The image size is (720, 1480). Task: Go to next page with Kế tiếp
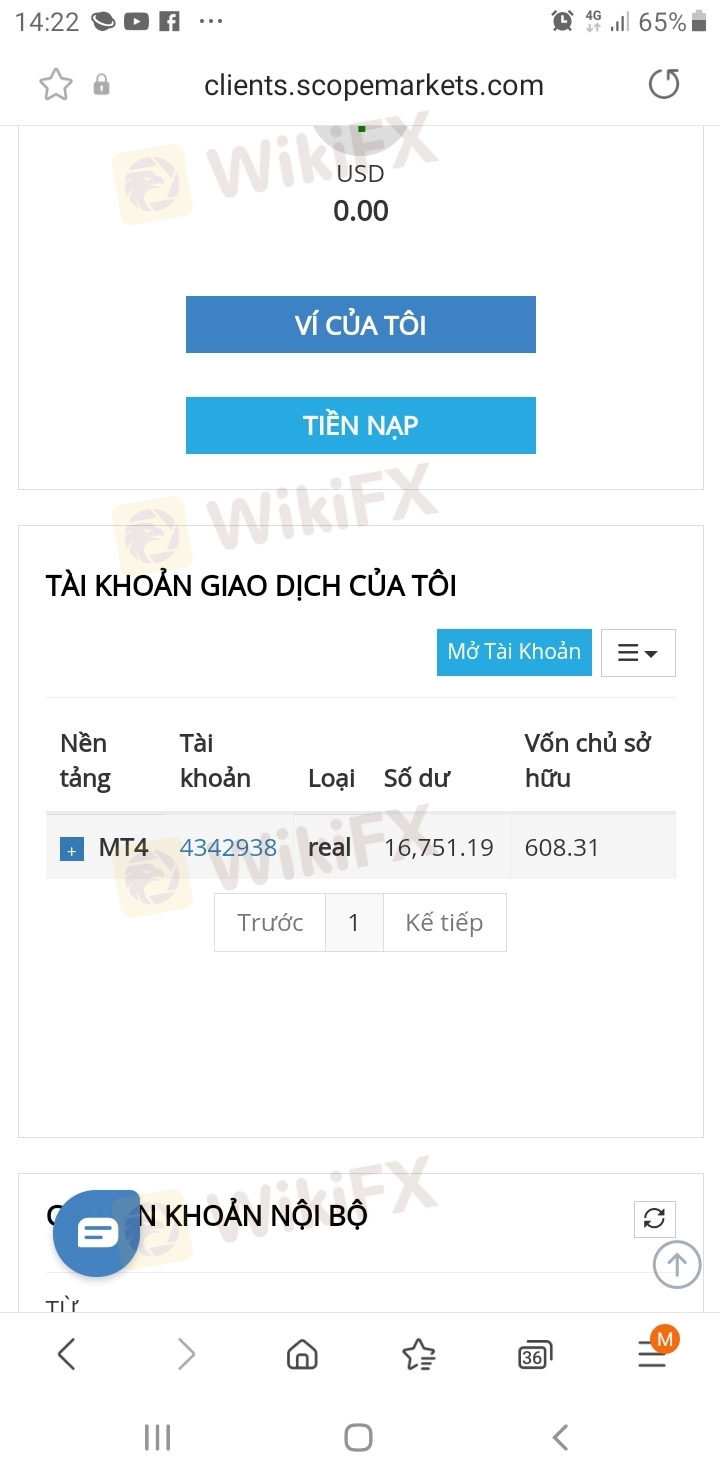click(x=444, y=922)
